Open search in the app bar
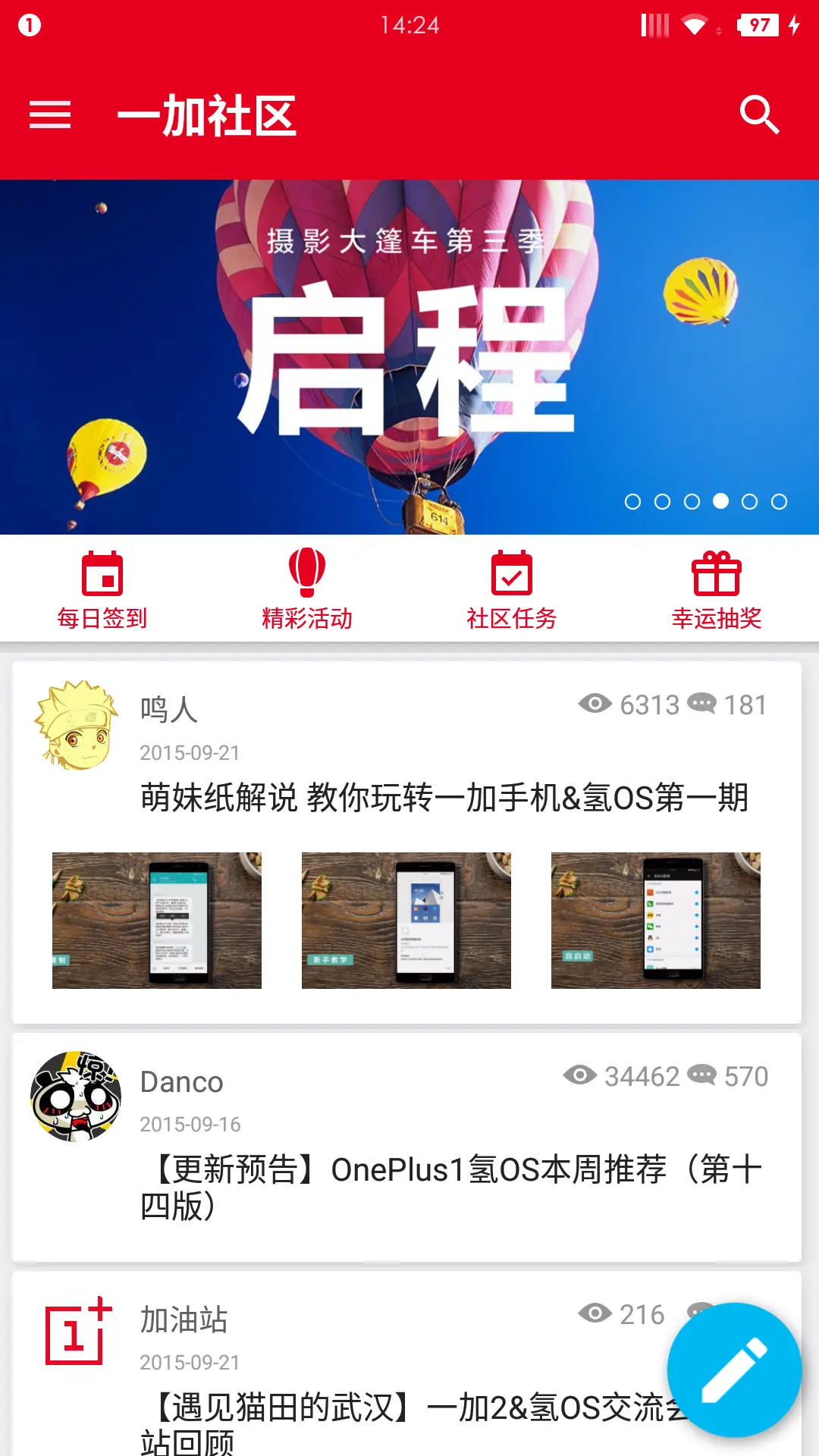The image size is (819, 1456). coord(759,115)
